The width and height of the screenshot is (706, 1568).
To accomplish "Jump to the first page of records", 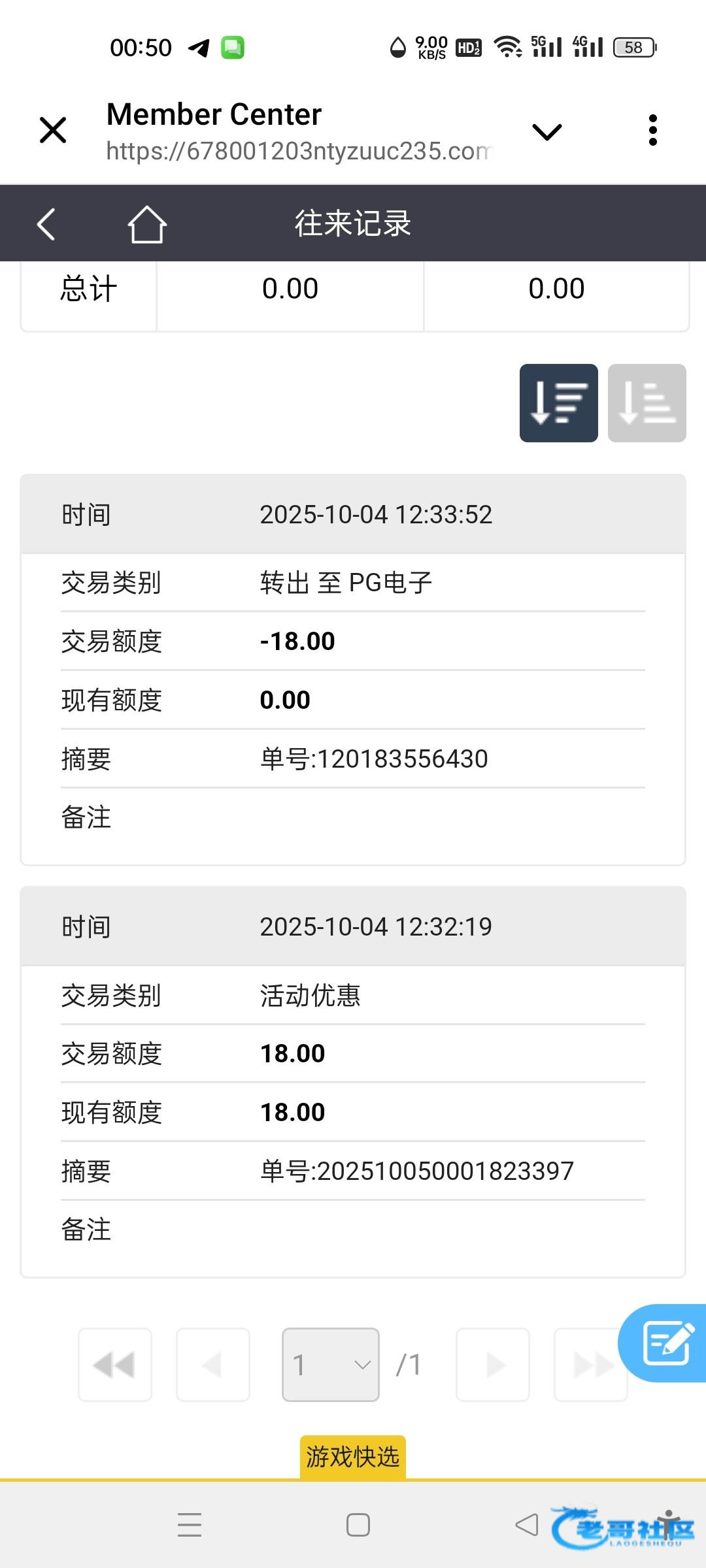I will [x=115, y=1365].
